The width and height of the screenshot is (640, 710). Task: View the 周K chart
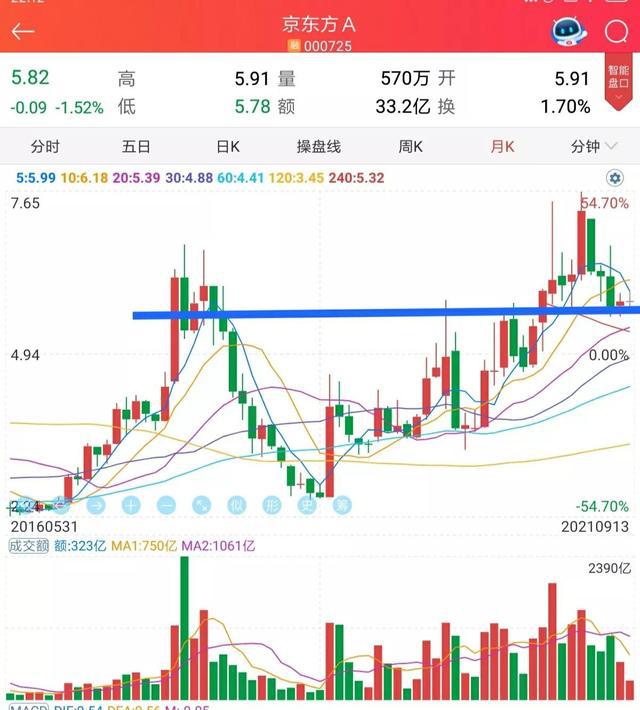[x=410, y=146]
